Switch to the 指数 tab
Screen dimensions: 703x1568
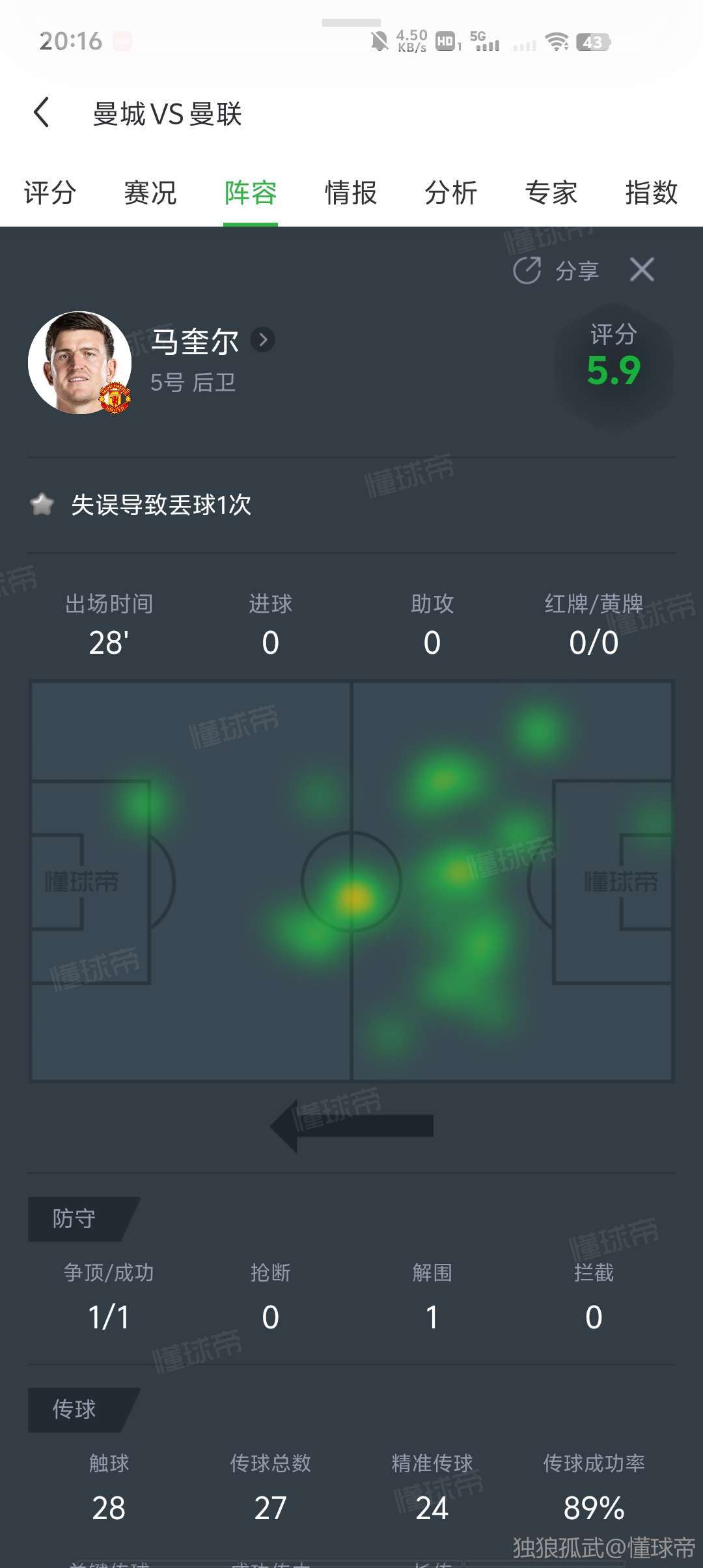point(652,193)
